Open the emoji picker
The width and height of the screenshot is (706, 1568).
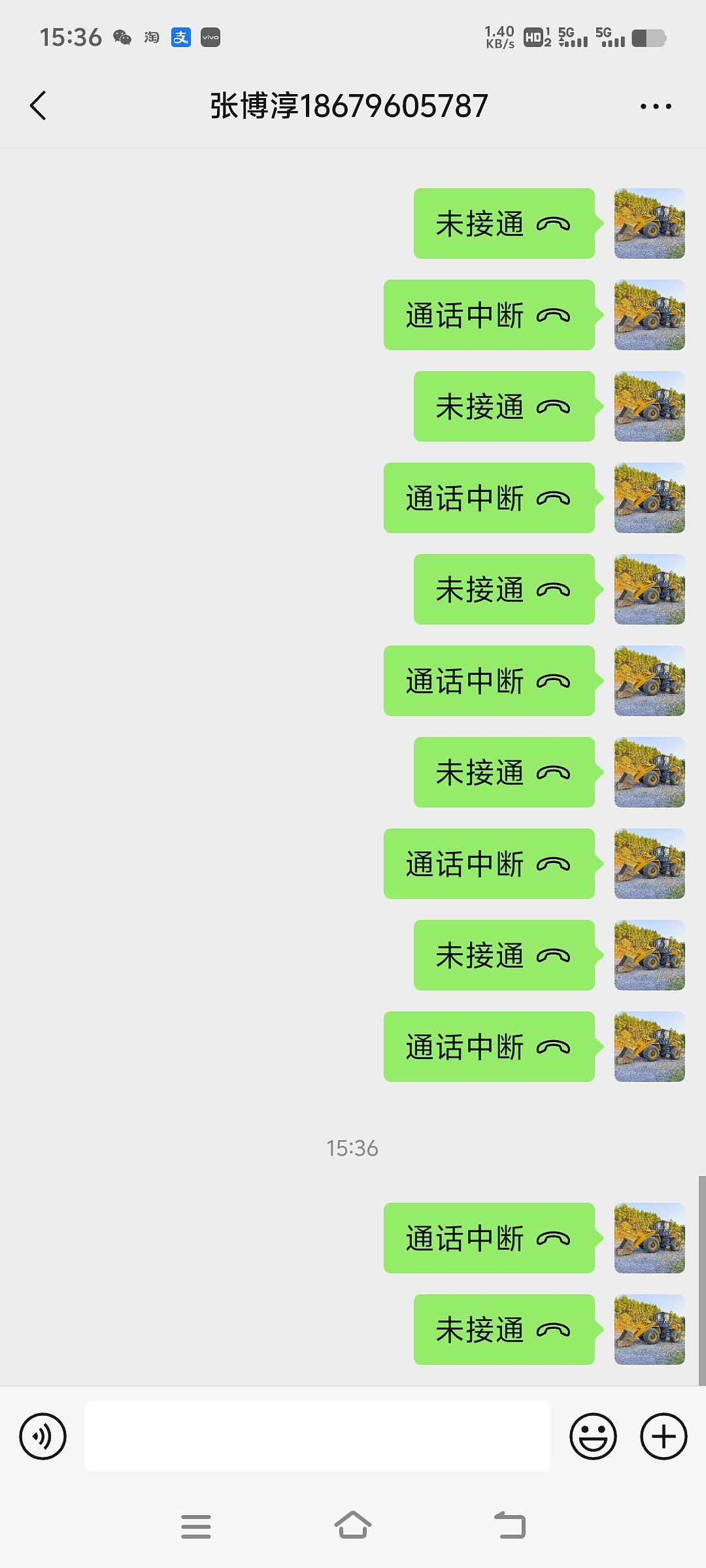(x=593, y=1436)
